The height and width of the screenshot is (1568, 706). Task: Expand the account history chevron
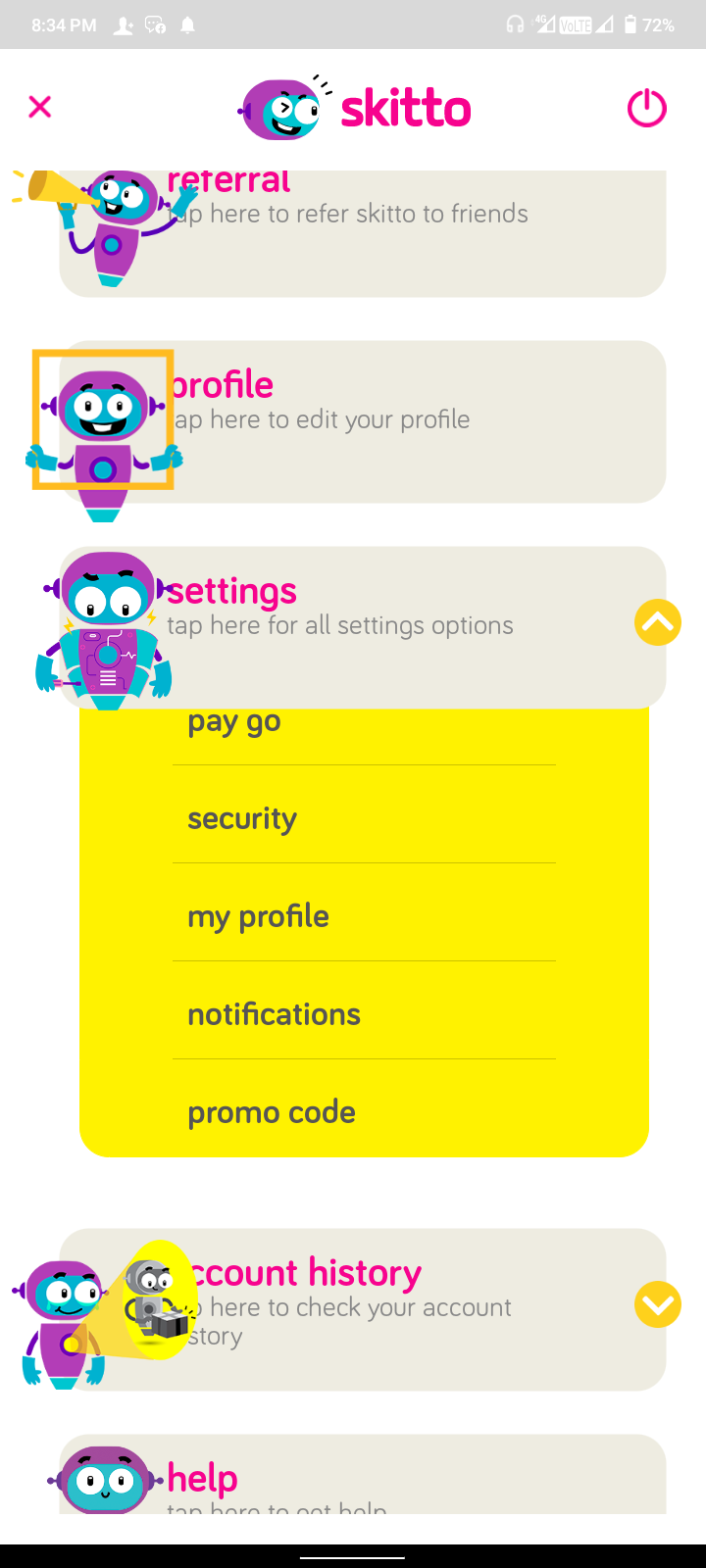[658, 1304]
